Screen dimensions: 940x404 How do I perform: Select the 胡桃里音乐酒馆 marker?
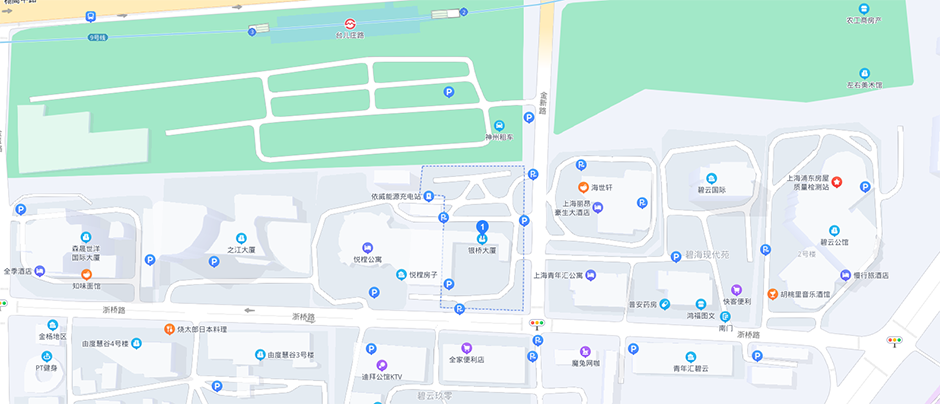point(773,294)
